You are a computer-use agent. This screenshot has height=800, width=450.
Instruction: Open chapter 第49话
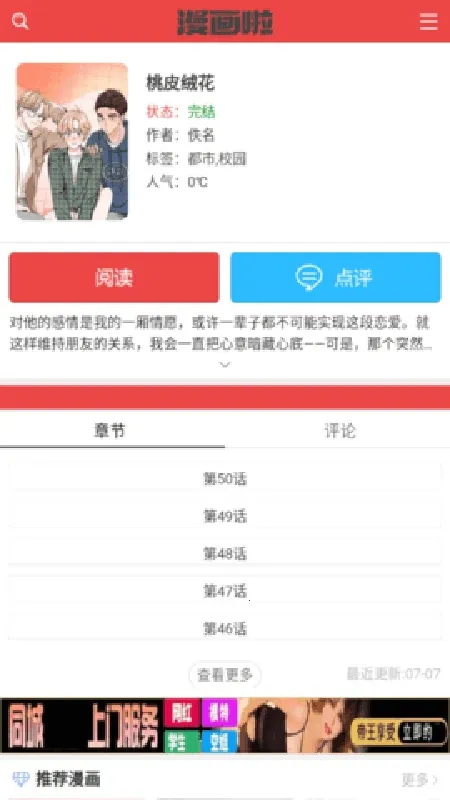pos(225,516)
